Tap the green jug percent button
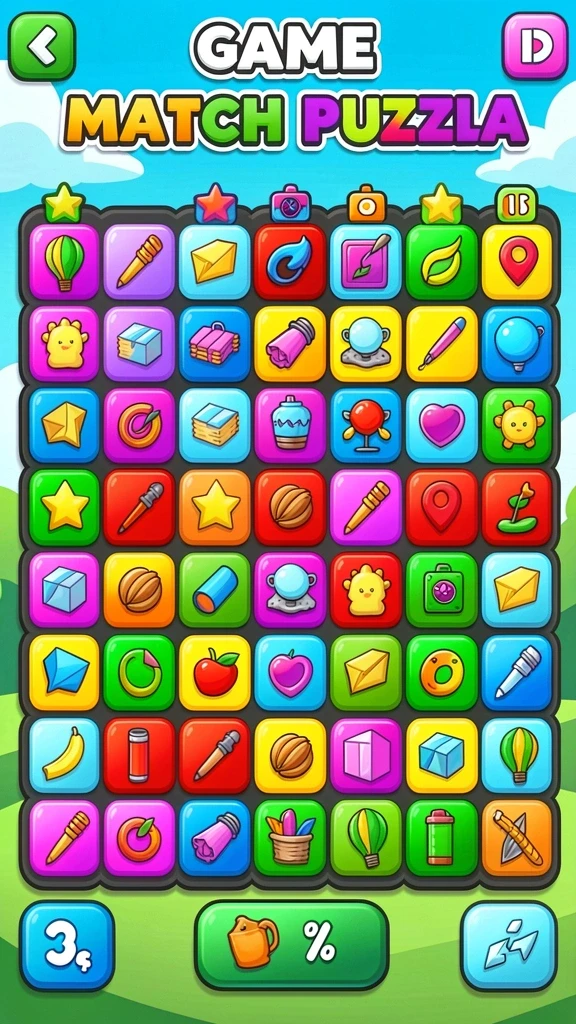576x1024 pixels. point(291,944)
